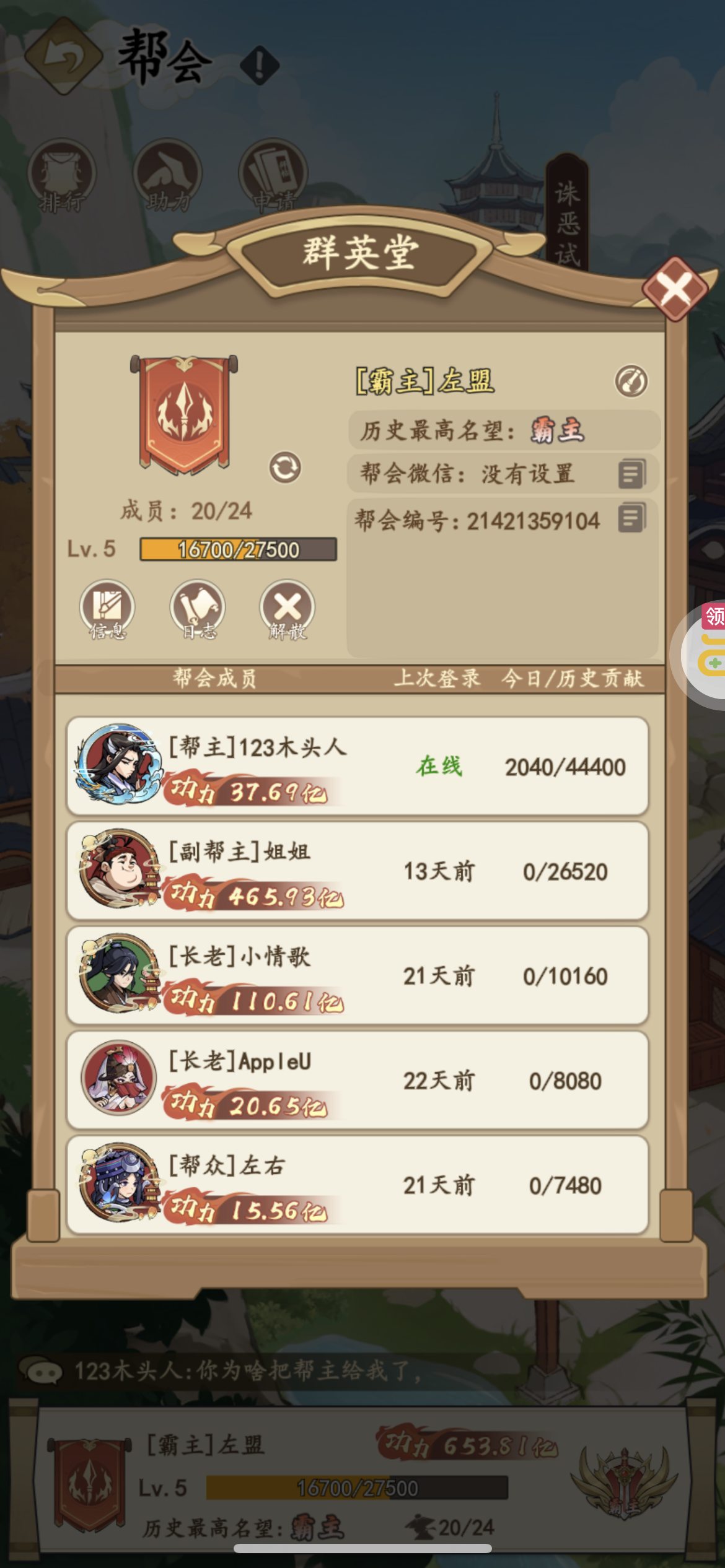View member AppleU's details

tap(358, 1080)
